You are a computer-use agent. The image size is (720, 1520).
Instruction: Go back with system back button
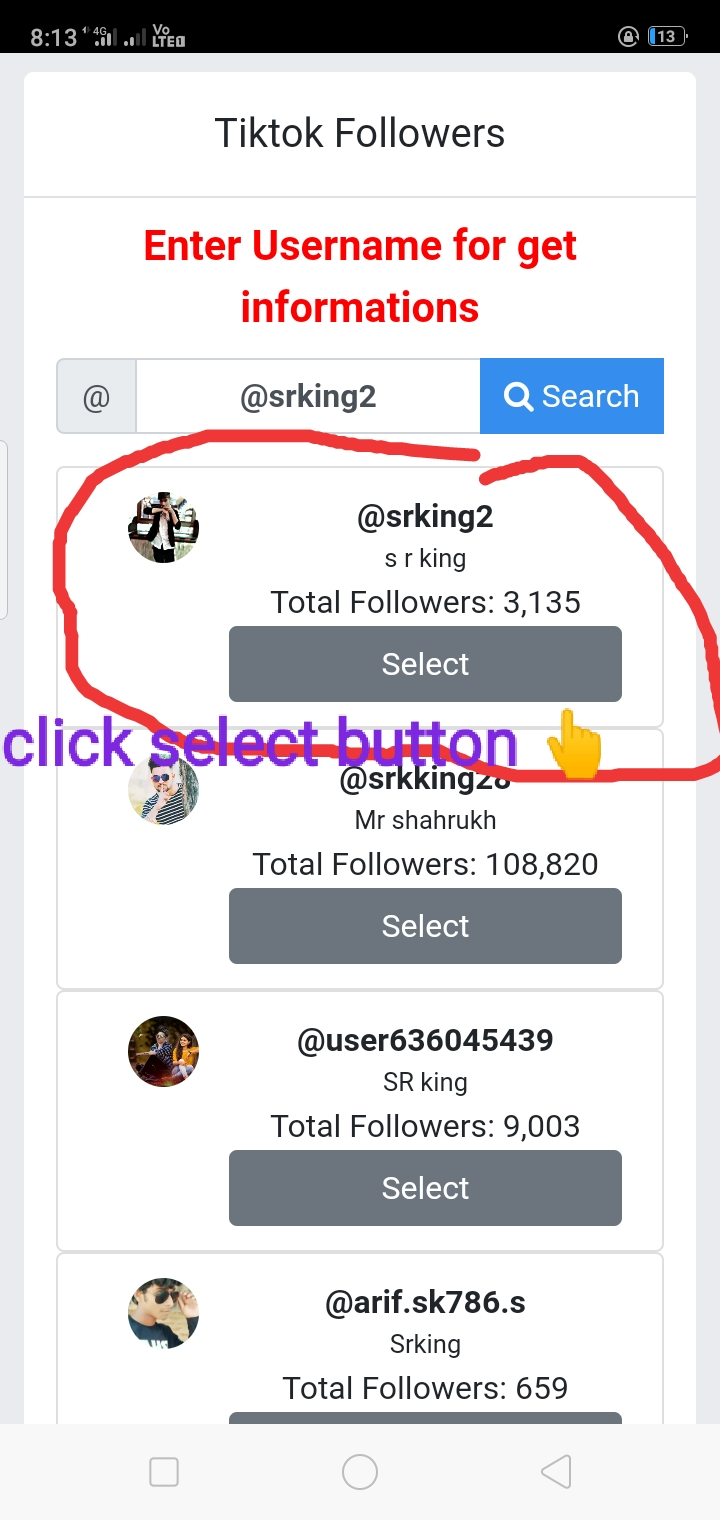[x=556, y=1472]
